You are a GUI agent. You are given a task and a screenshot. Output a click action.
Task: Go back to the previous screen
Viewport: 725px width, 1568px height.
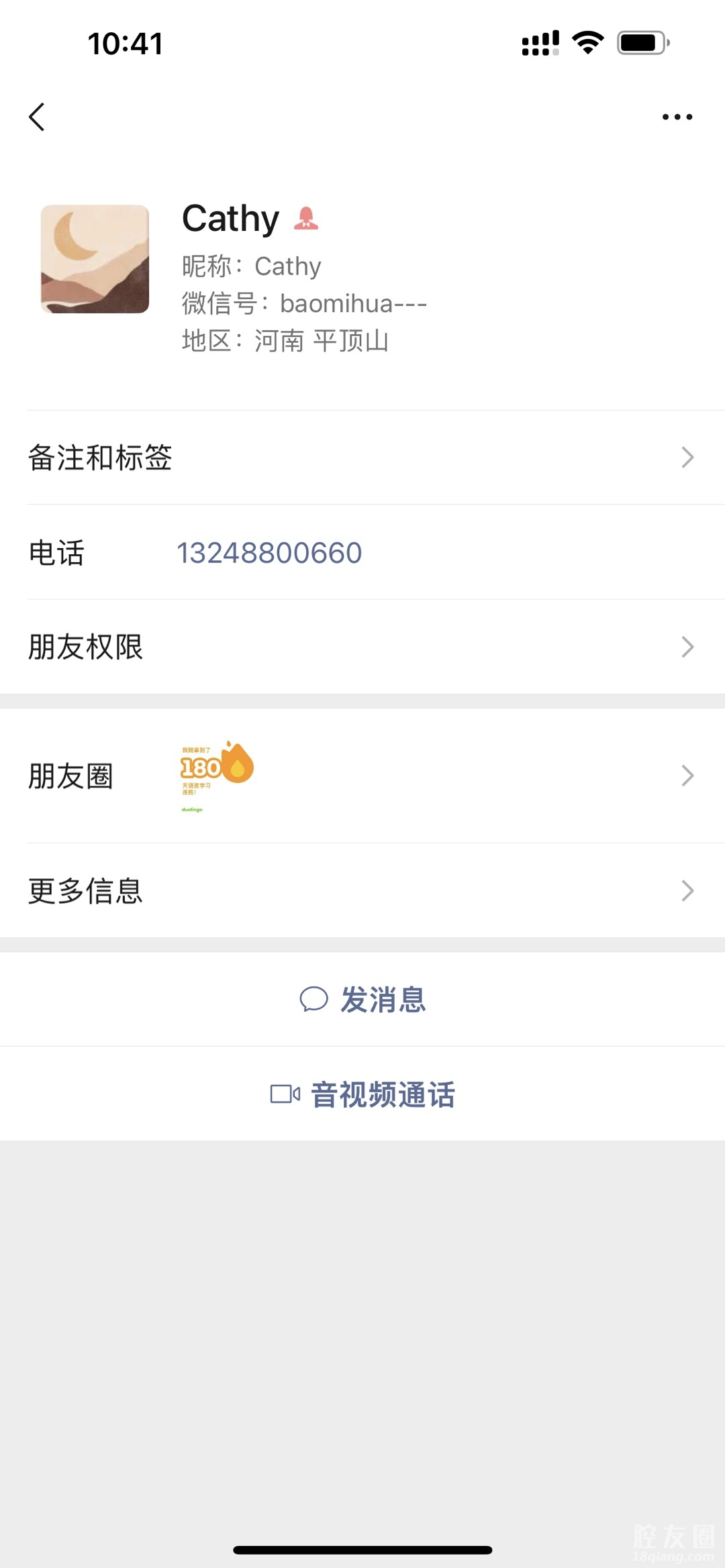click(x=37, y=117)
